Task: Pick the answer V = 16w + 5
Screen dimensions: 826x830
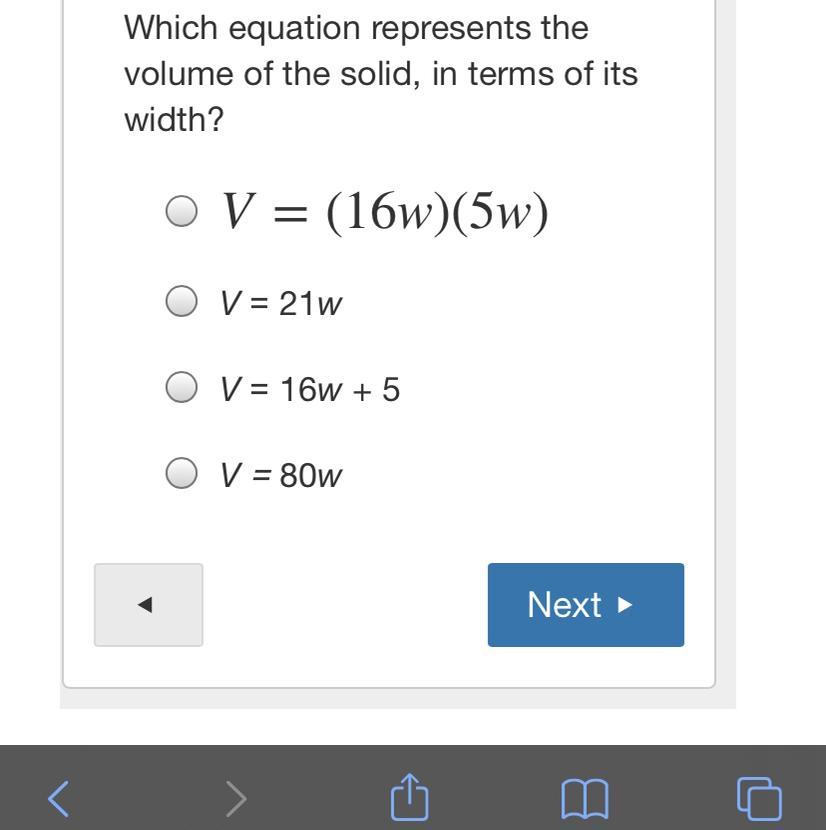Action: pos(181,388)
